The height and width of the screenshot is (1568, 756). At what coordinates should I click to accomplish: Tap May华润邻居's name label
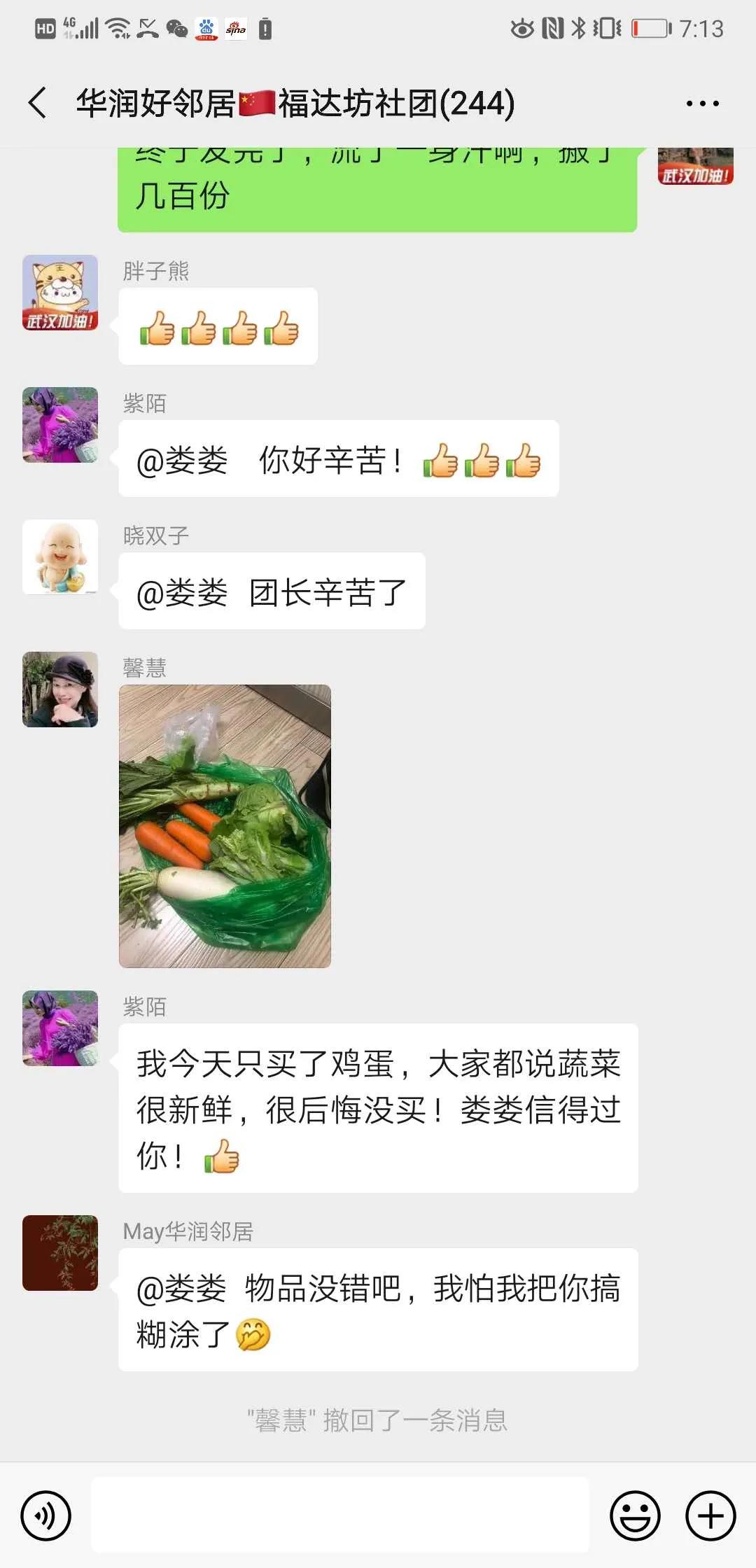pos(189,1230)
